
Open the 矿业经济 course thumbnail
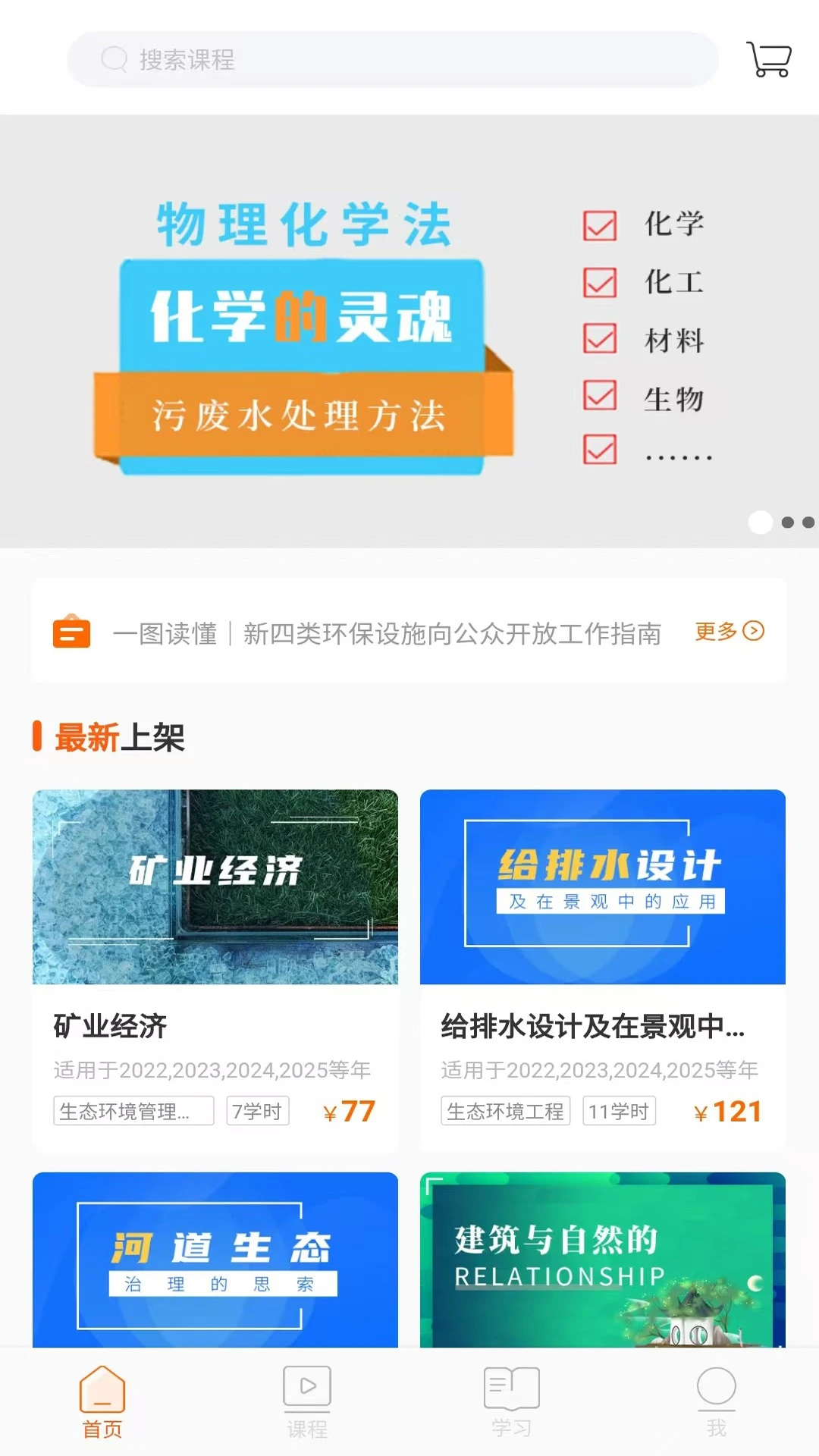pos(215,887)
